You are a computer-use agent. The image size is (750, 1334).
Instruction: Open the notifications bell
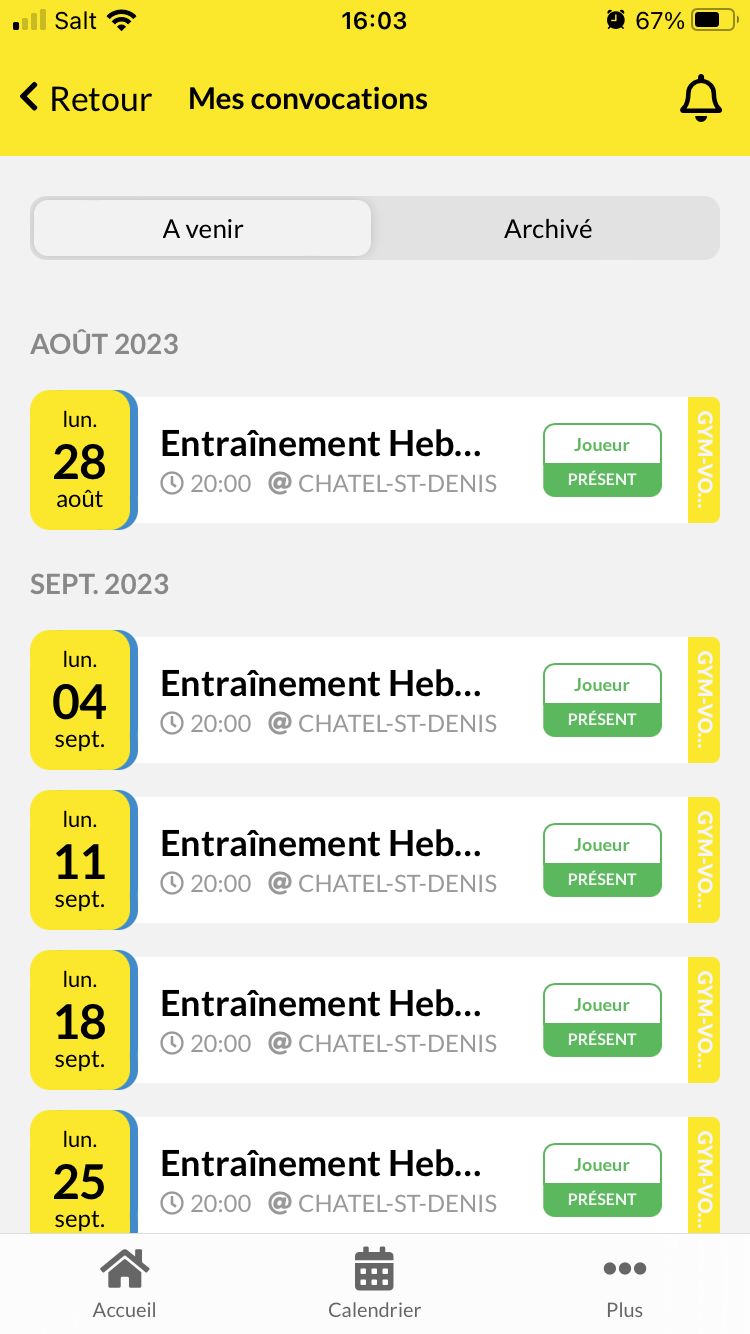coord(700,99)
